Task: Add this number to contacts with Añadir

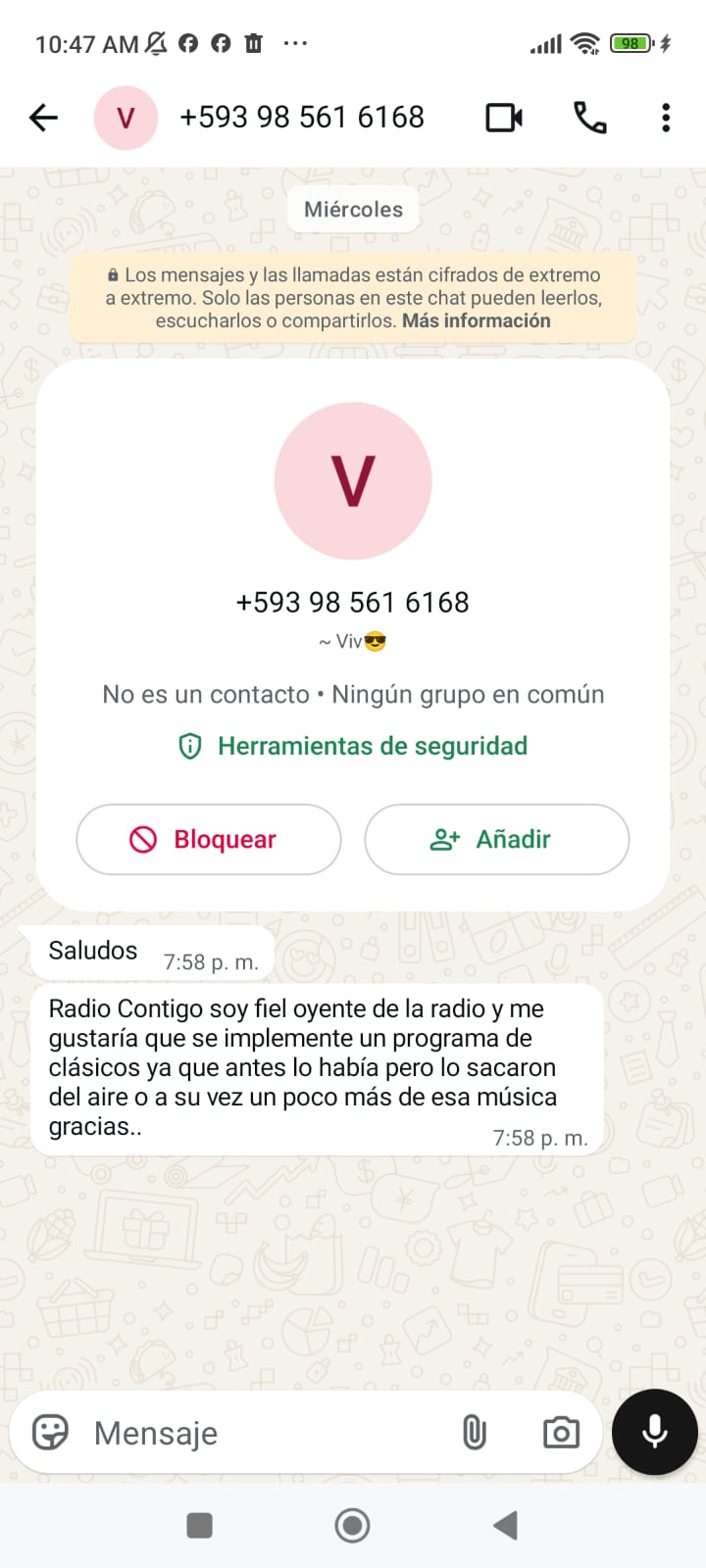Action: click(x=497, y=839)
